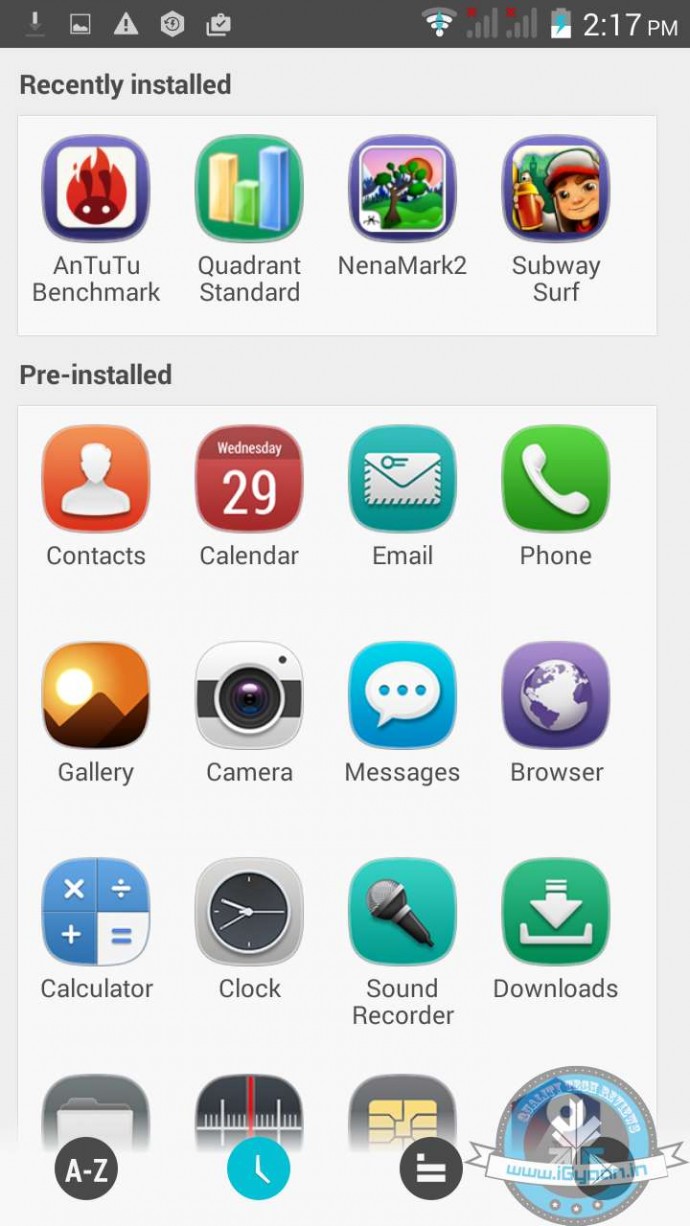Launch Subway Surf game
This screenshot has width=690, height=1226.
(x=555, y=189)
